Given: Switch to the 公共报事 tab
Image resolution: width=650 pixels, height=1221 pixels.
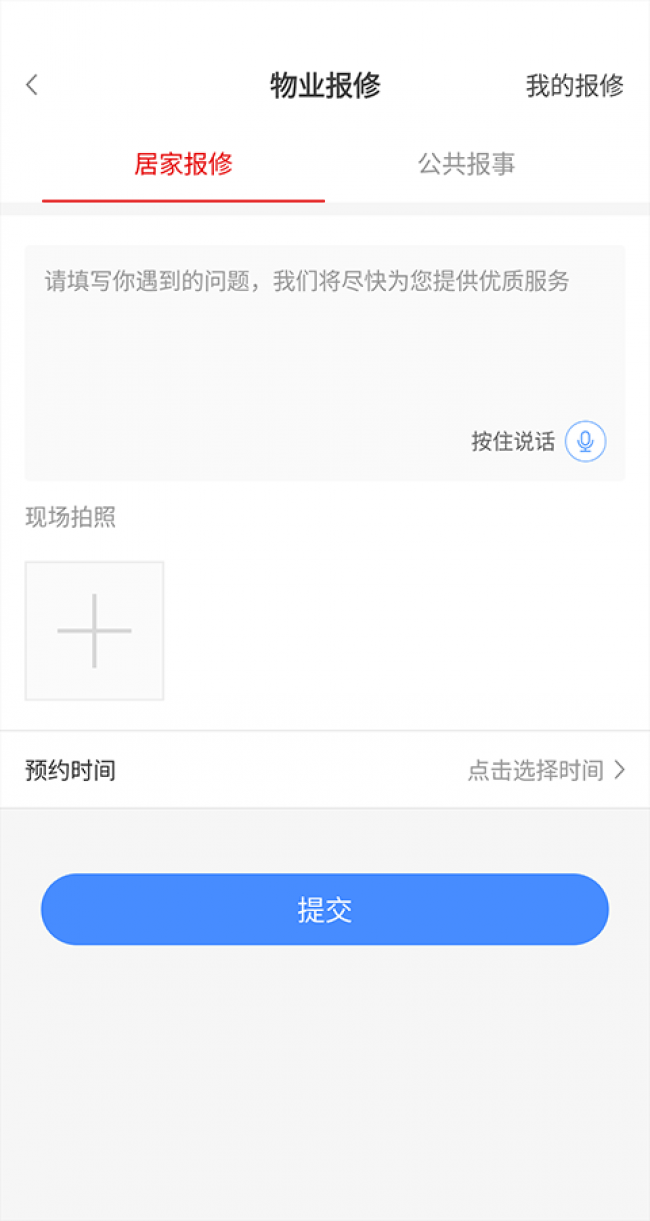Looking at the screenshot, I should click(x=466, y=165).
